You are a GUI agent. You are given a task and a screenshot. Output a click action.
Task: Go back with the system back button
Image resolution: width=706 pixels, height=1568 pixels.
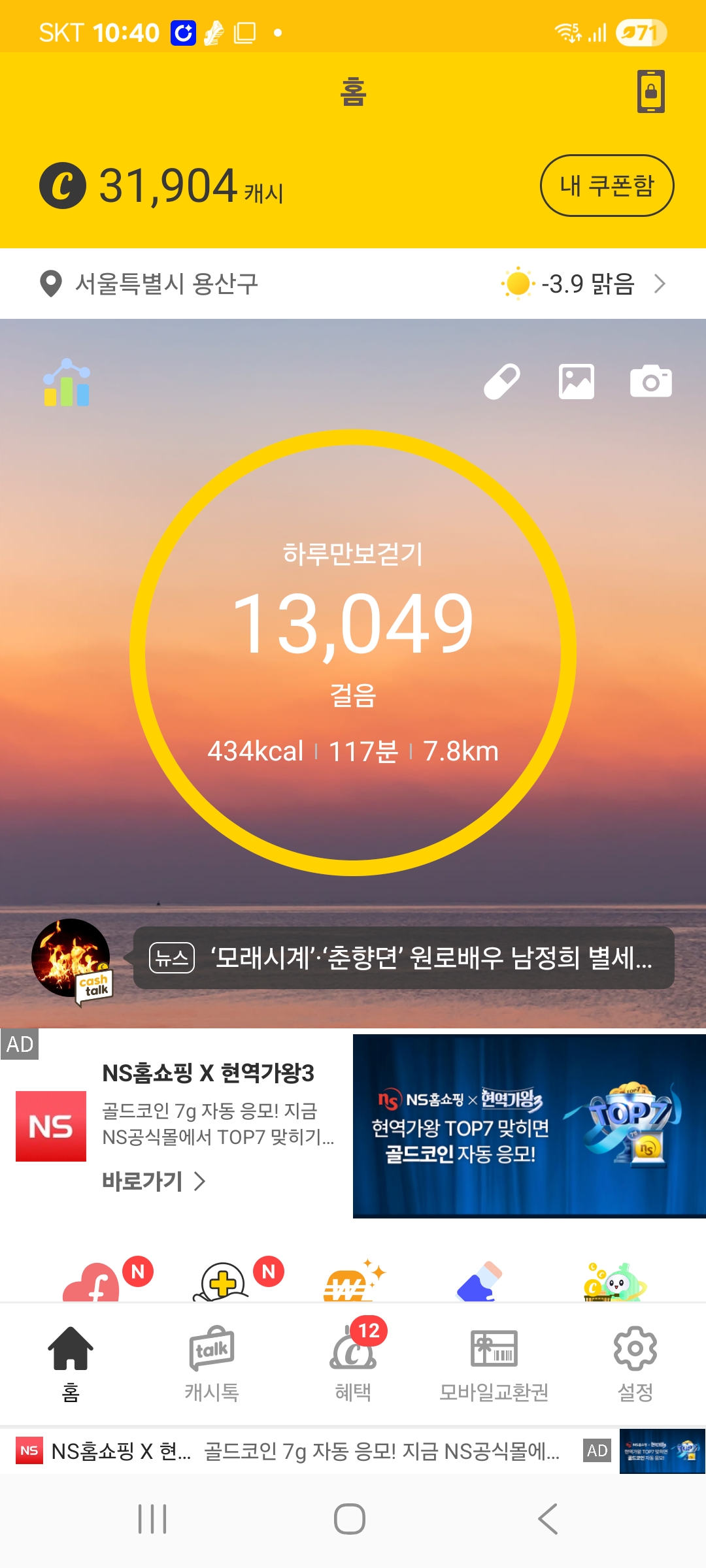pyautogui.click(x=548, y=1518)
